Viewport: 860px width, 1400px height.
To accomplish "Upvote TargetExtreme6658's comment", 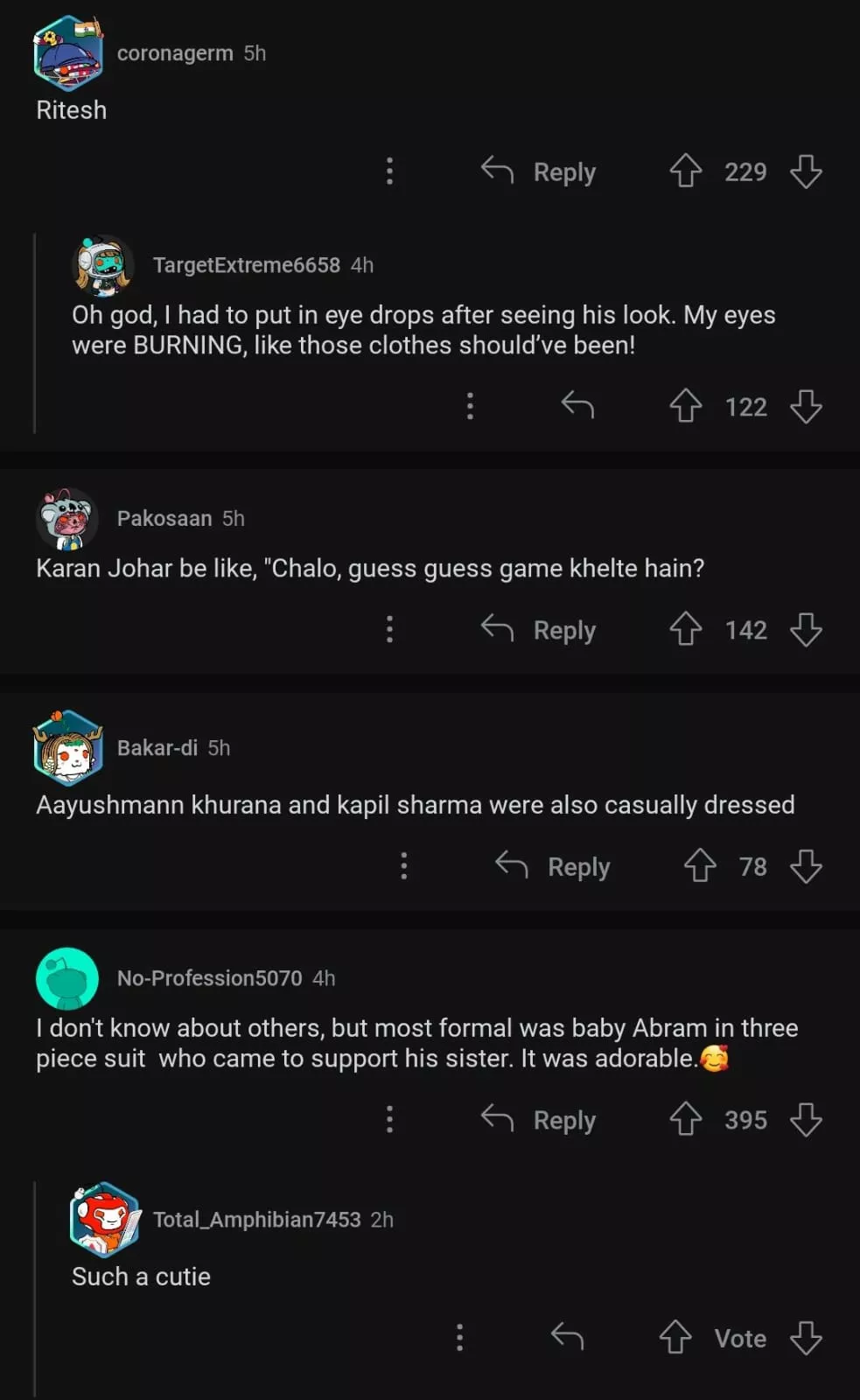I will click(686, 406).
